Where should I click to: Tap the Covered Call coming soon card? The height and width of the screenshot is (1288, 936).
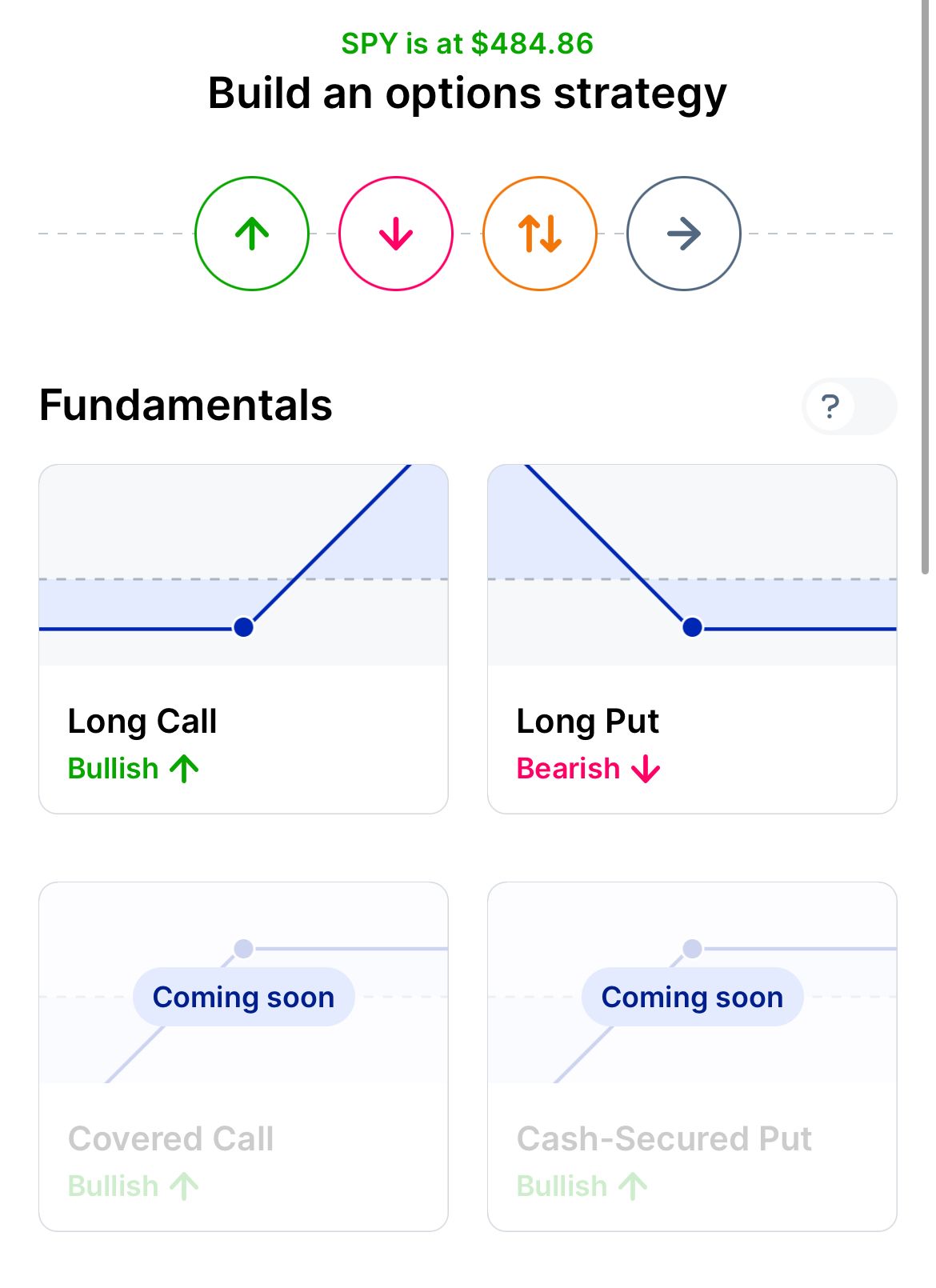pos(243,1056)
